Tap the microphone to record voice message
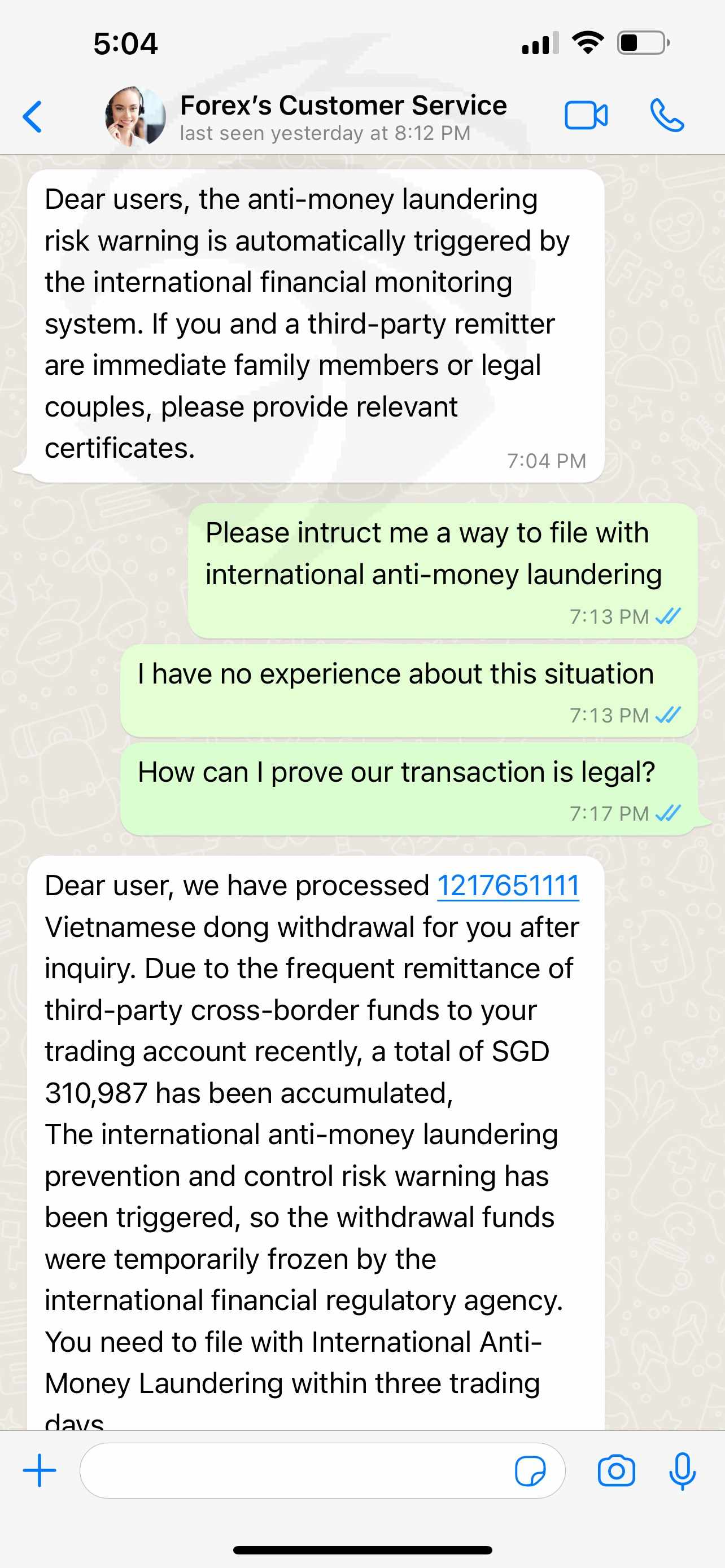 [x=683, y=1471]
